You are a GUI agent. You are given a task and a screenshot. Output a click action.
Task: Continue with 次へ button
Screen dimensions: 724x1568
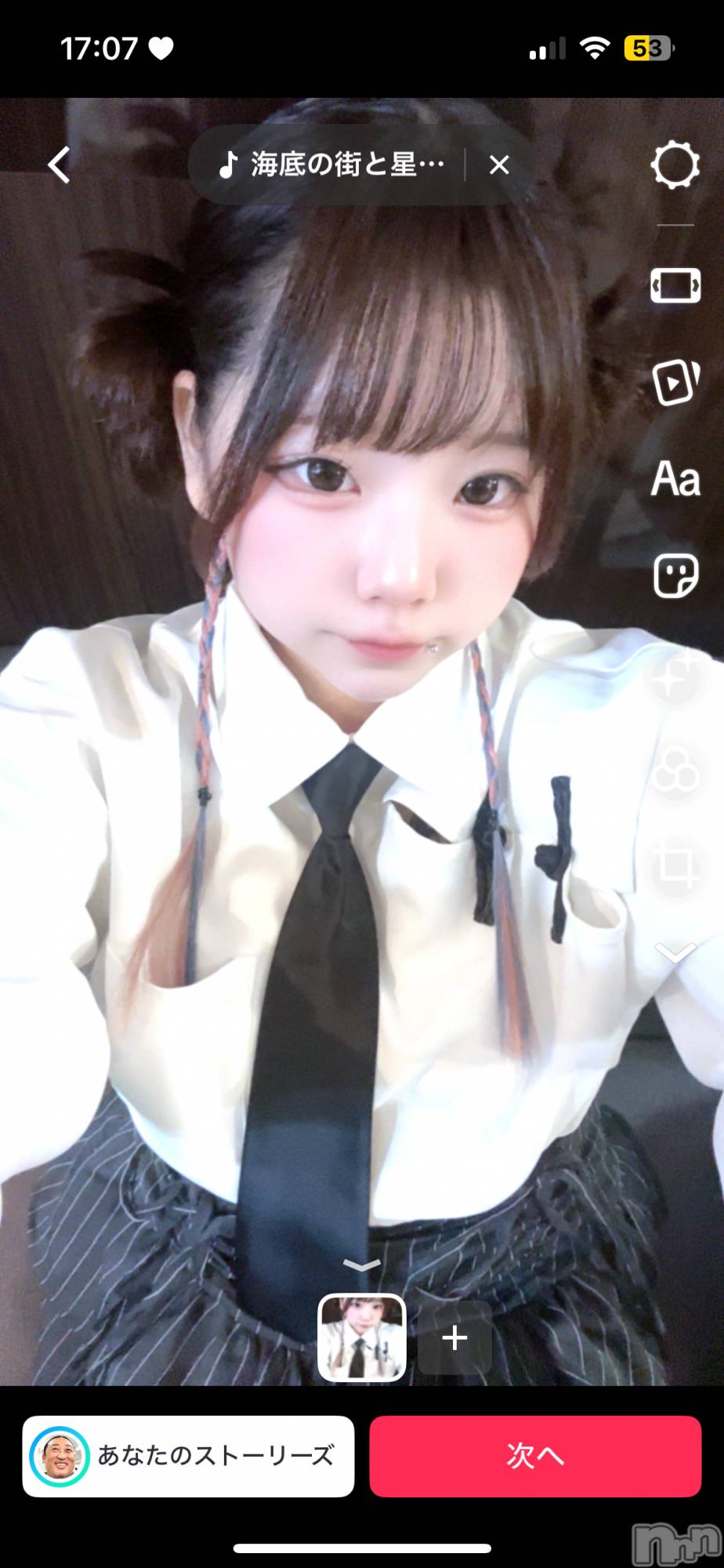tap(535, 1456)
